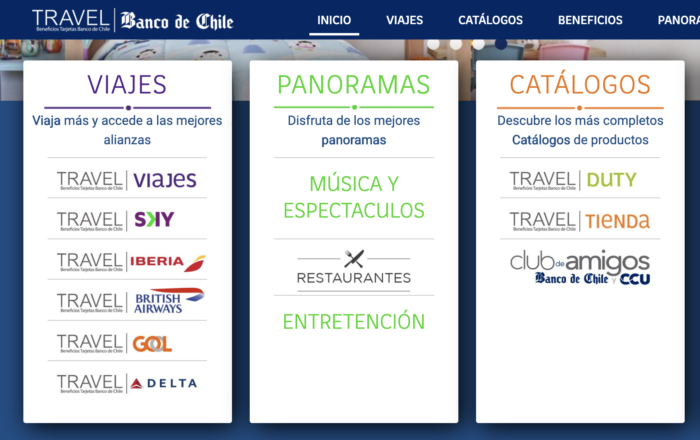Open the Travel Delta alliance

(127, 383)
